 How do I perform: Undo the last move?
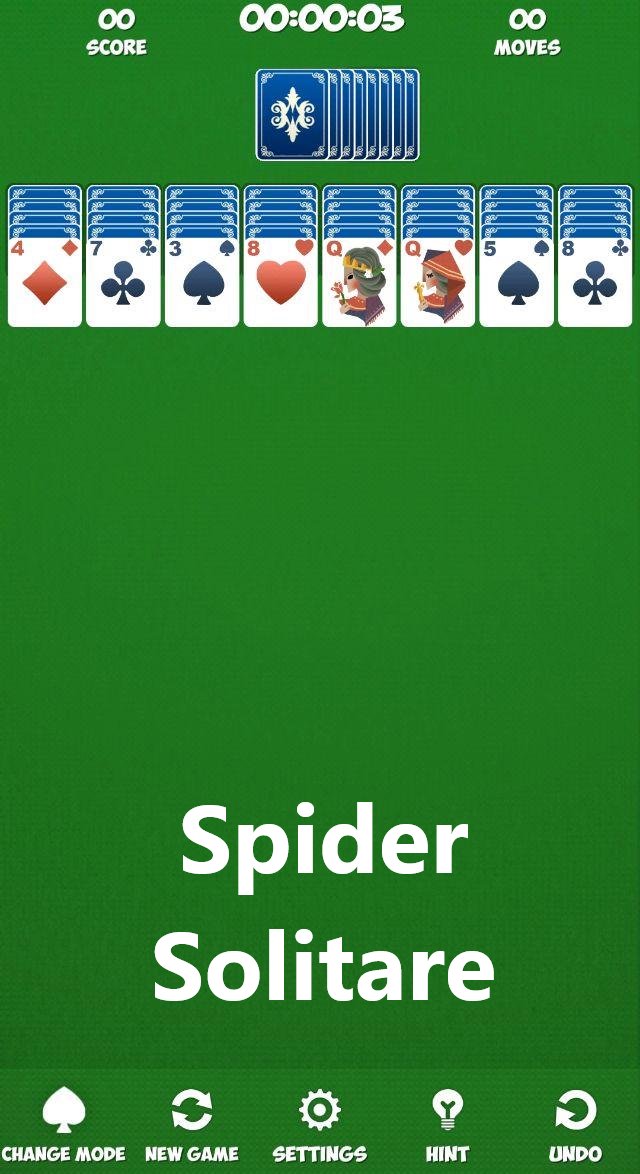[x=576, y=1125]
